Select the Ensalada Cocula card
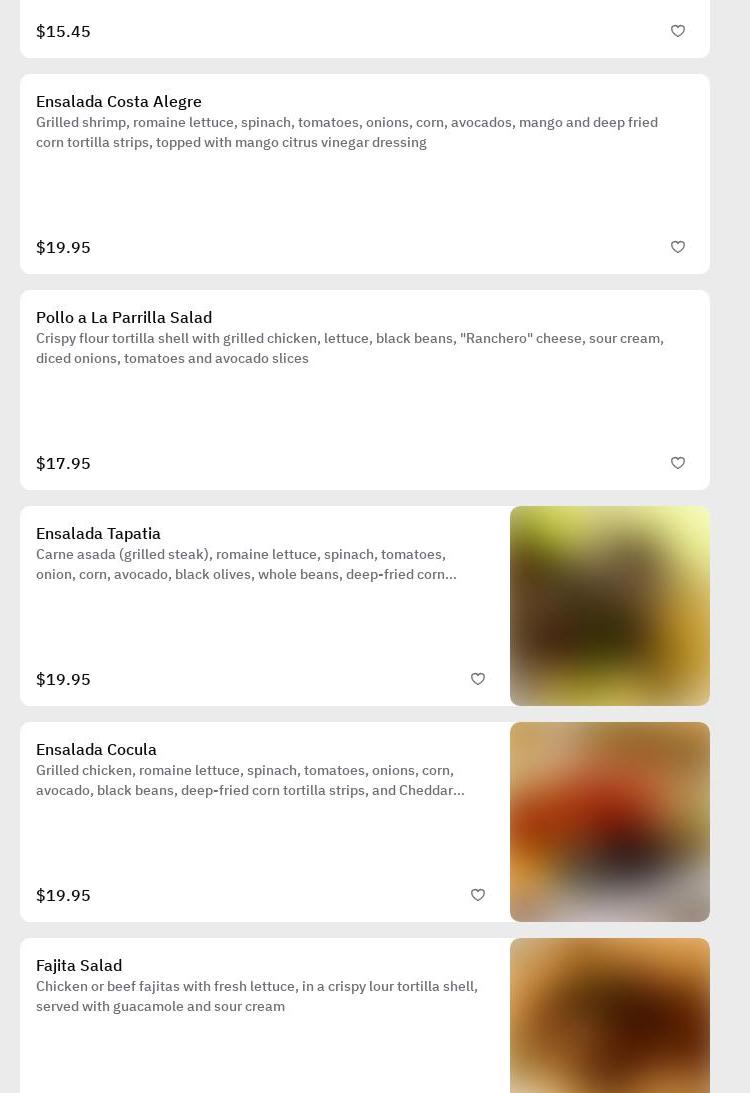Viewport: 750px width, 1093px height. pos(96,750)
